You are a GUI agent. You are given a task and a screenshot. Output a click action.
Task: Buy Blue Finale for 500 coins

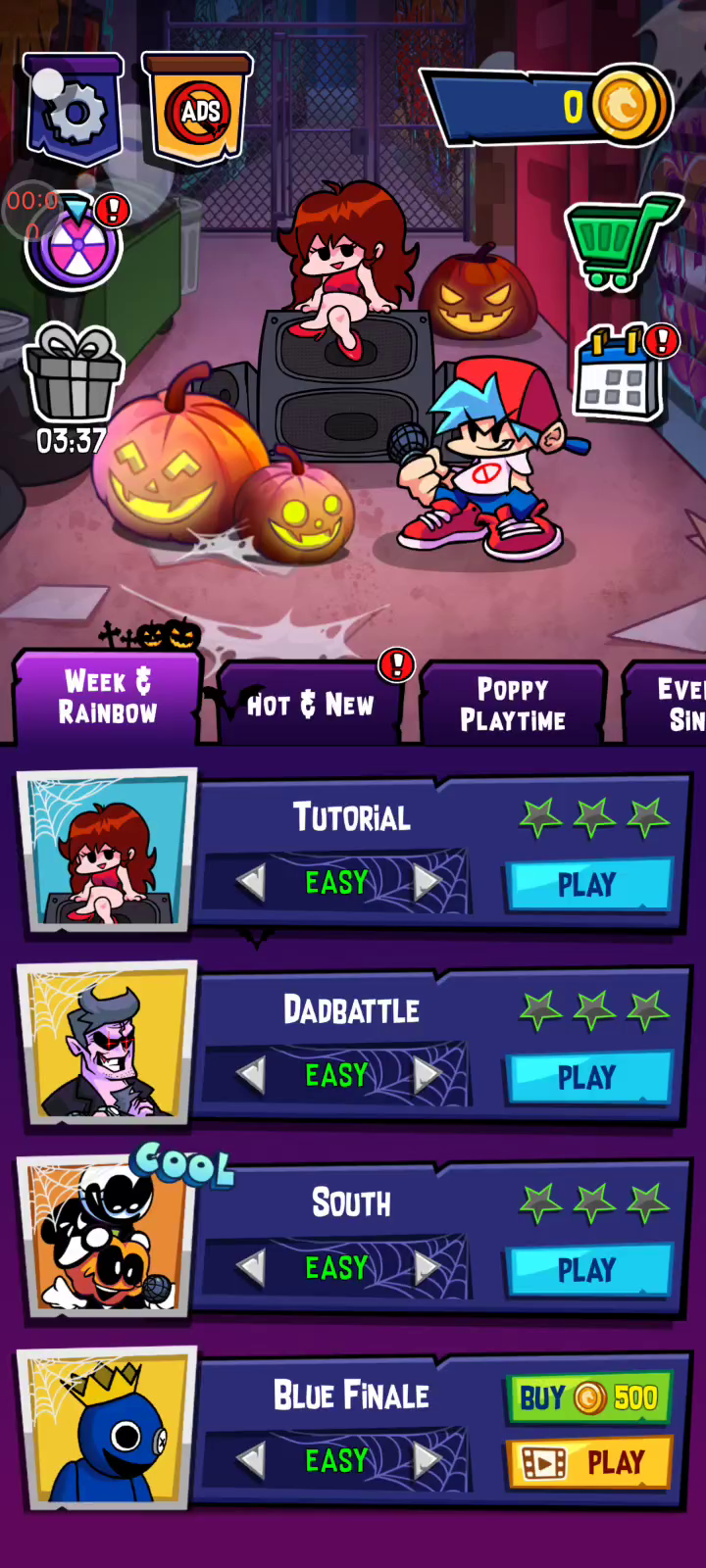click(587, 1397)
